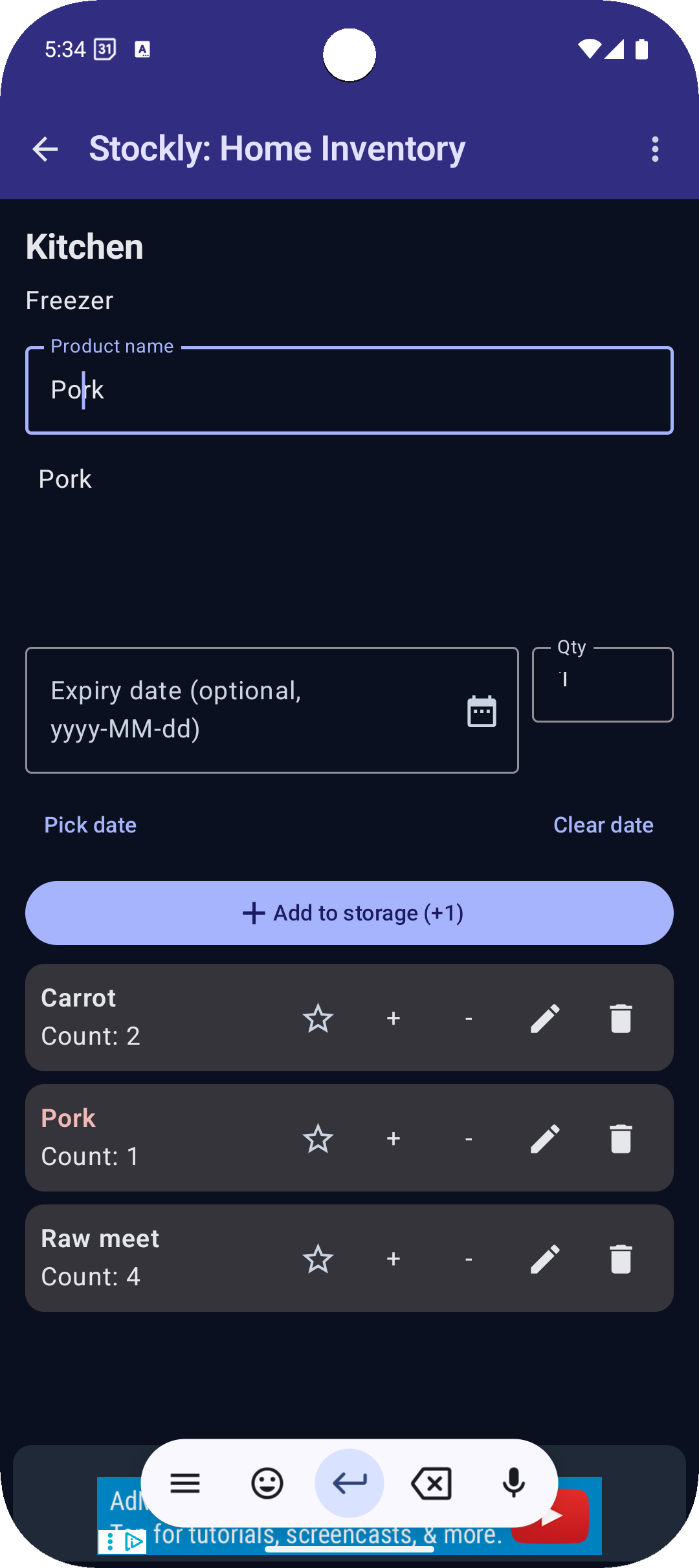Open the three-dot overflow menu
Viewport: 699px width, 1568px height.
coord(654,149)
